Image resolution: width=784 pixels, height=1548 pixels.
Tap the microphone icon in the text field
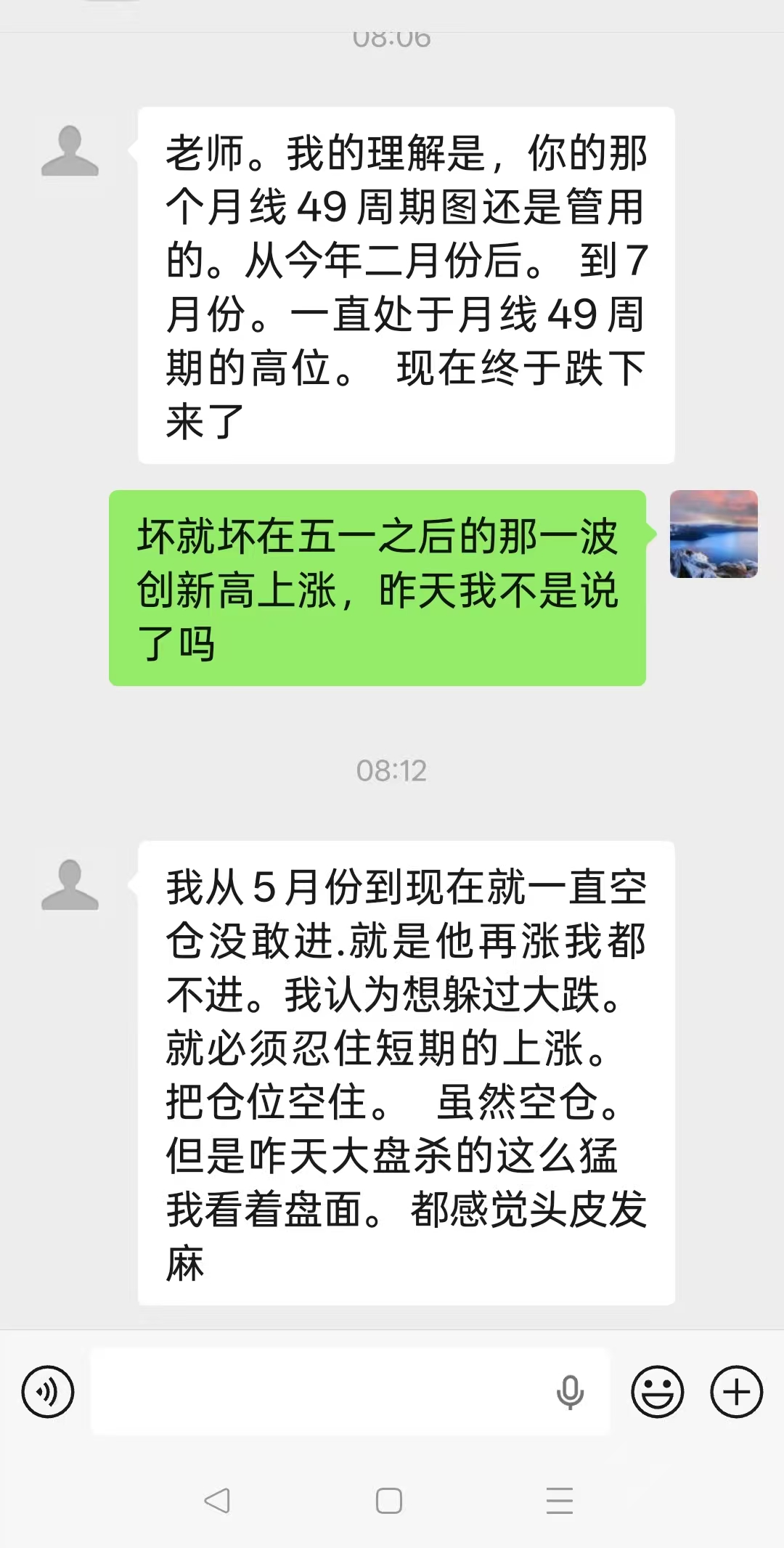click(570, 1392)
